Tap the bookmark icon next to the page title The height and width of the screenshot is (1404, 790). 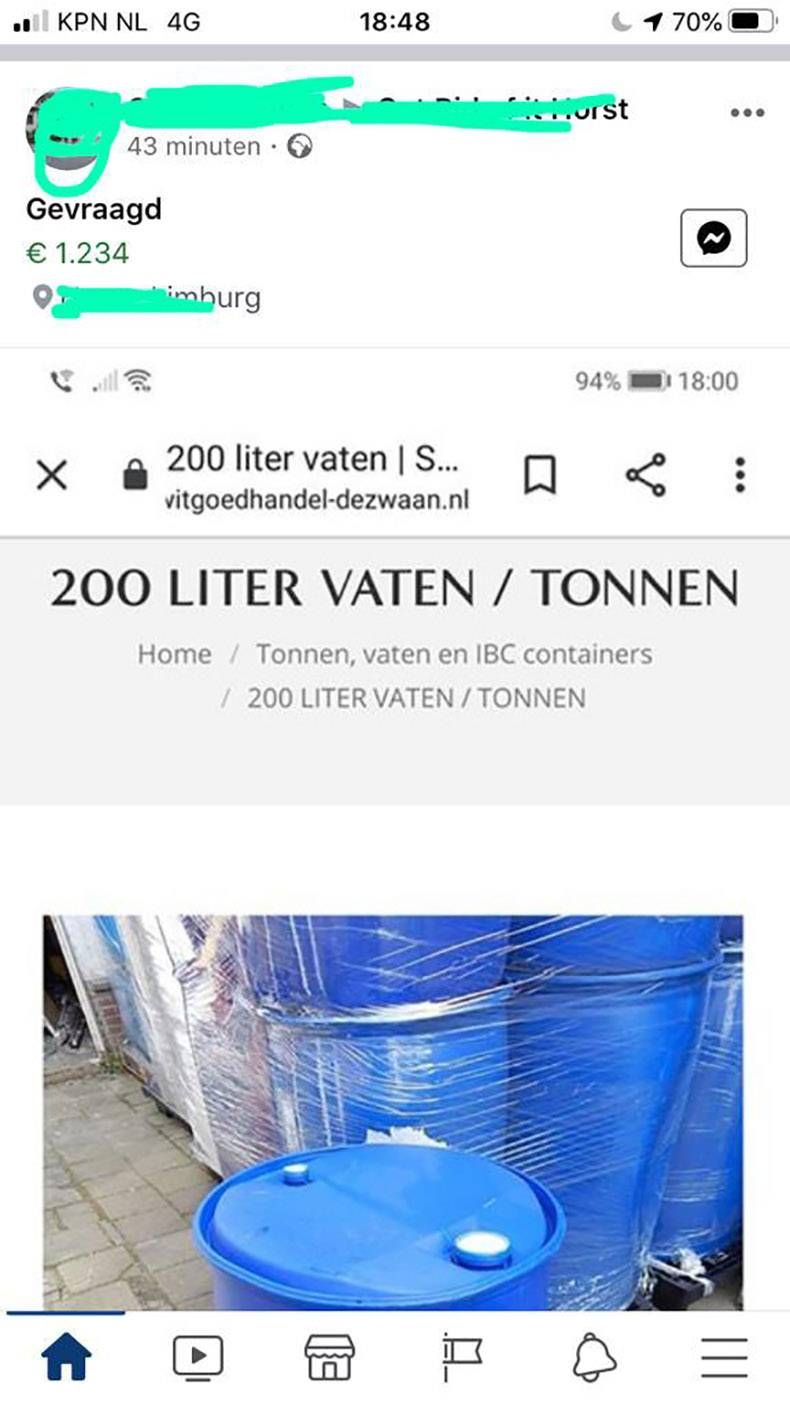[x=541, y=474]
